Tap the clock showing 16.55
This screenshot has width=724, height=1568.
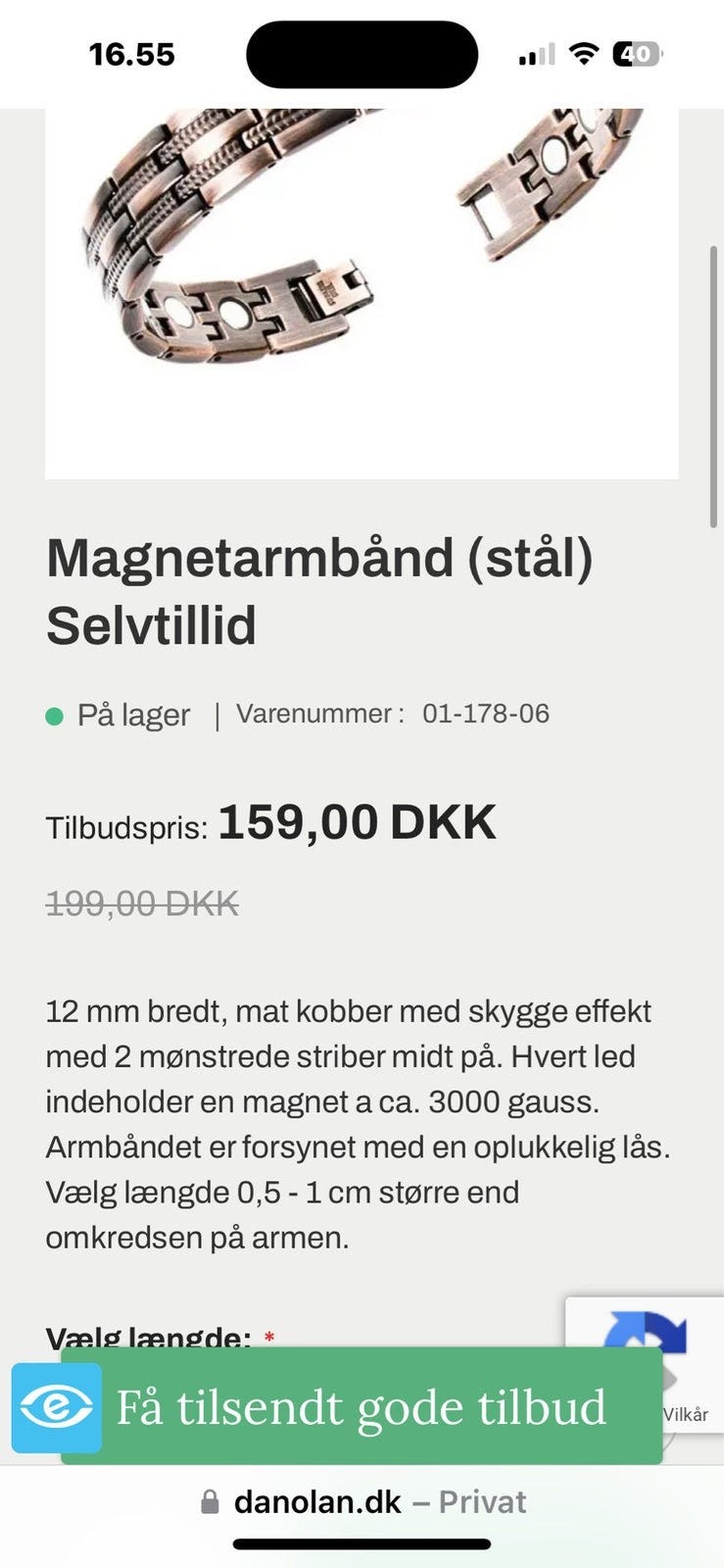point(130,54)
